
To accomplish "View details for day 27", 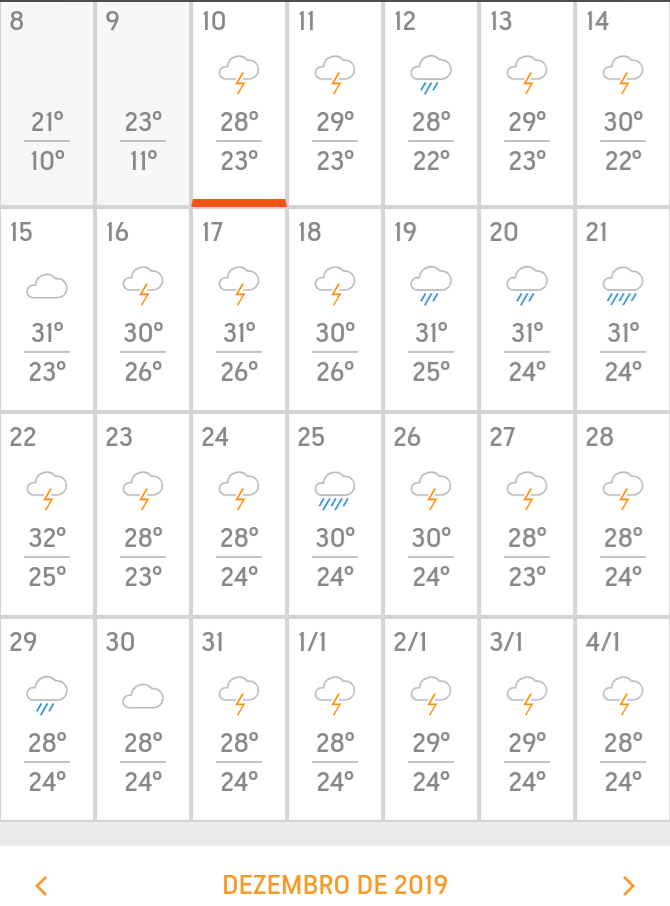I will point(527,514).
